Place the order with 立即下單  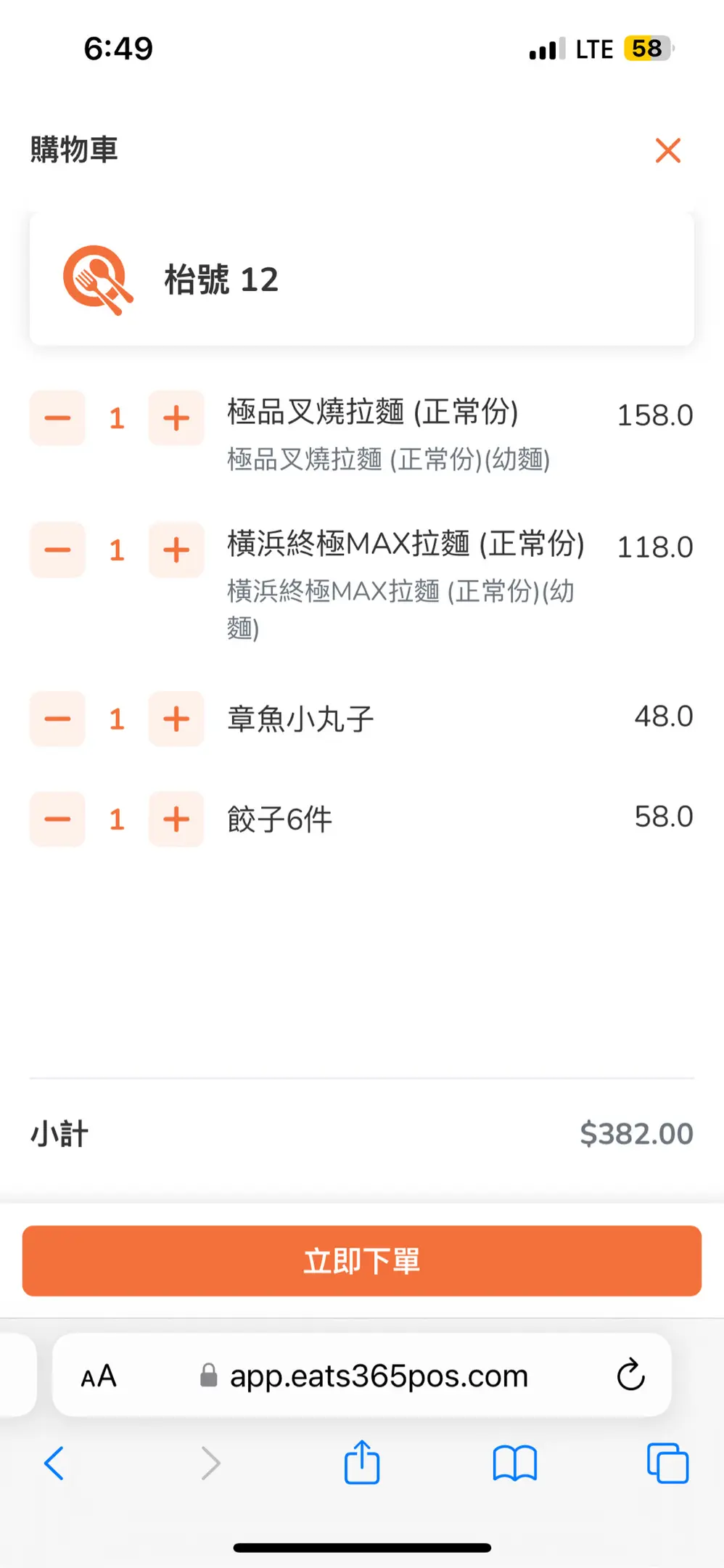pos(362,1261)
